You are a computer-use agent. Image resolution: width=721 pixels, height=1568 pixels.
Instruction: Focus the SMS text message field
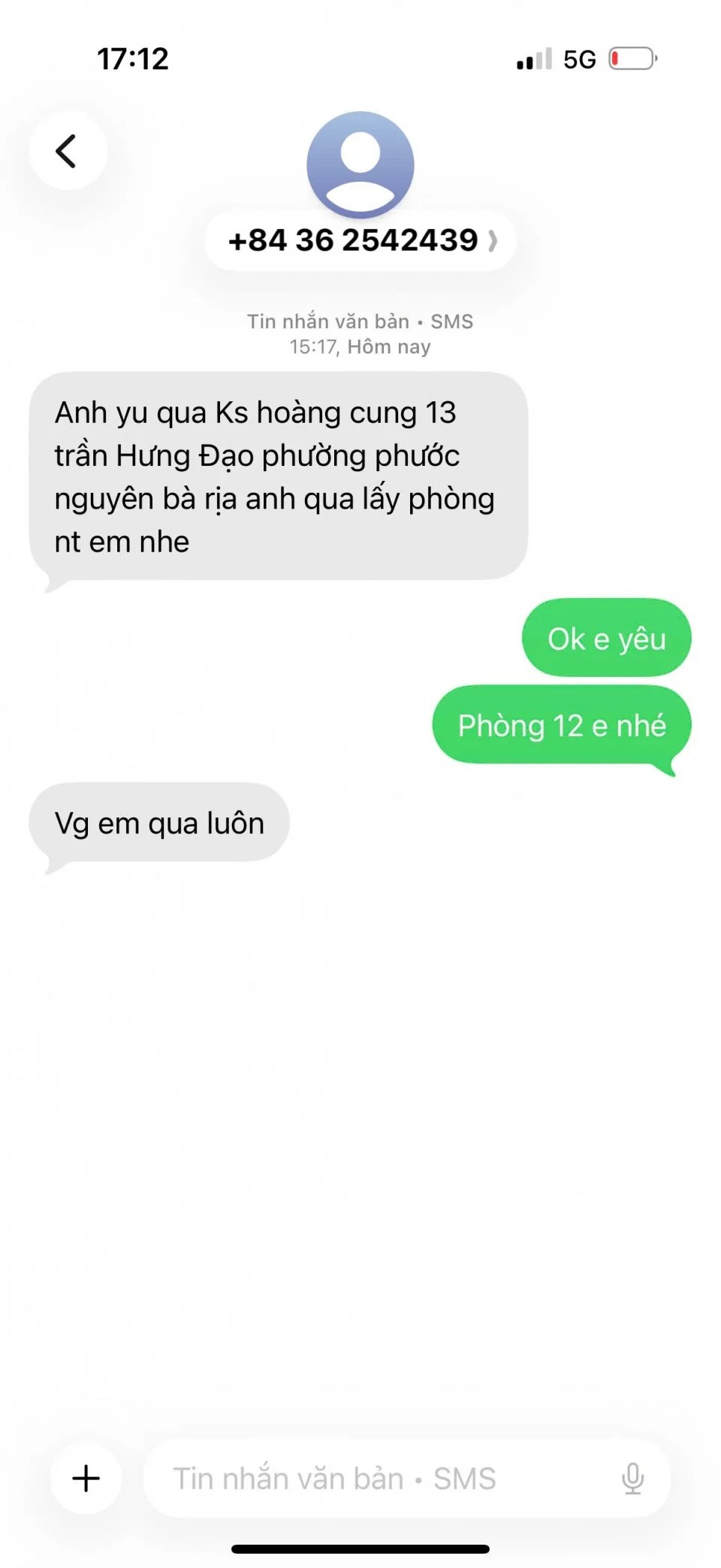point(376,1478)
